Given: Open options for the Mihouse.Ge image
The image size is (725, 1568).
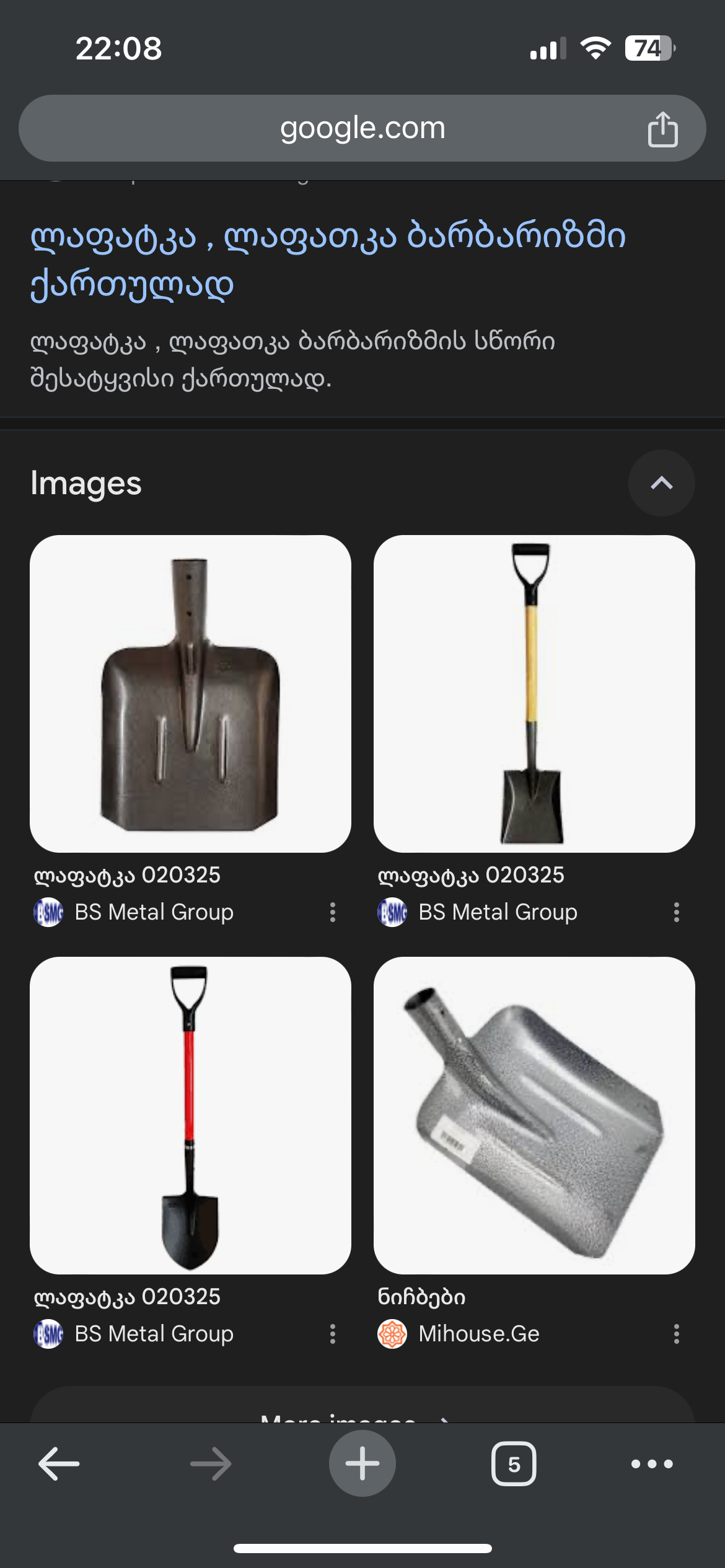Looking at the screenshot, I should tap(676, 1333).
